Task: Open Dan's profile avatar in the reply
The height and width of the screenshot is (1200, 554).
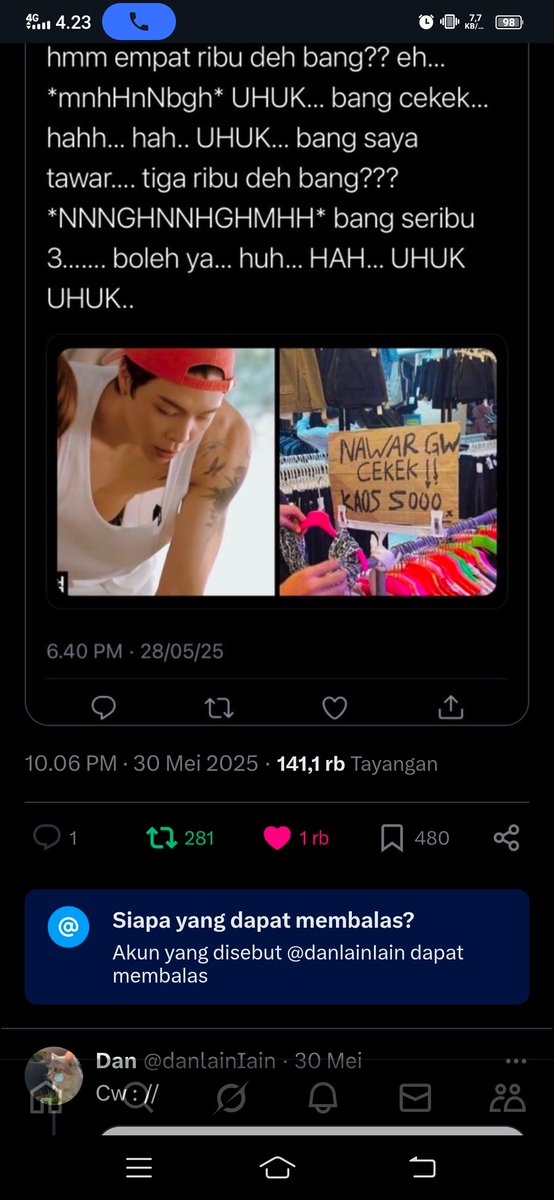Action: pos(53,1077)
